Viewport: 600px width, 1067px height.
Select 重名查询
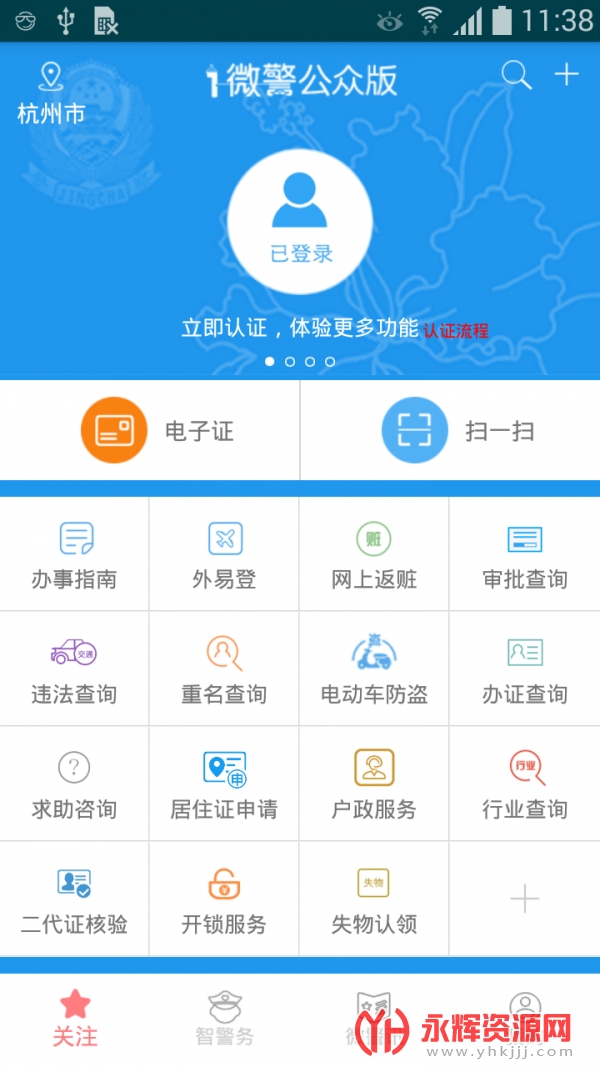[x=225, y=670]
